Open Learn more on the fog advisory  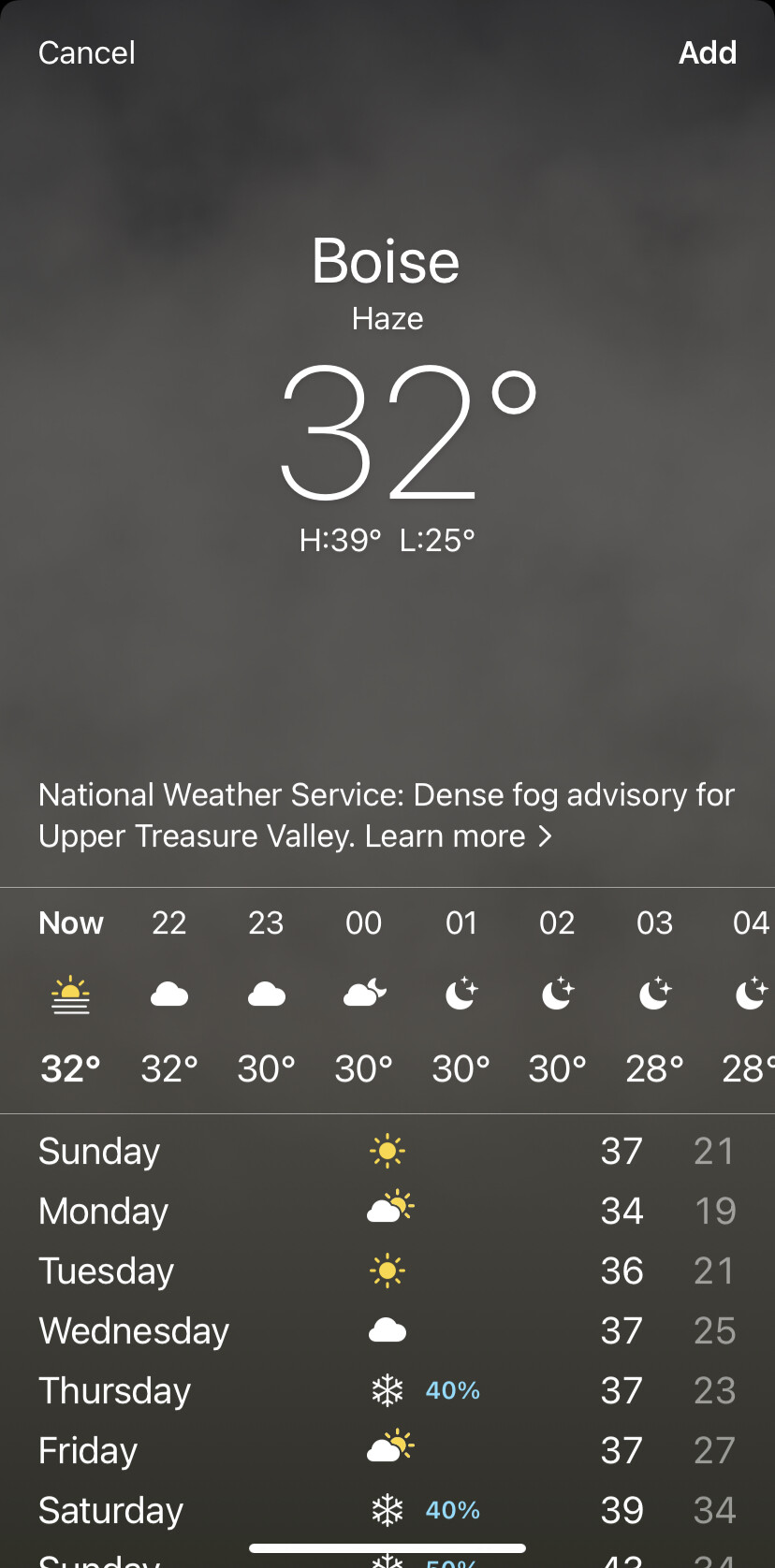(x=457, y=836)
